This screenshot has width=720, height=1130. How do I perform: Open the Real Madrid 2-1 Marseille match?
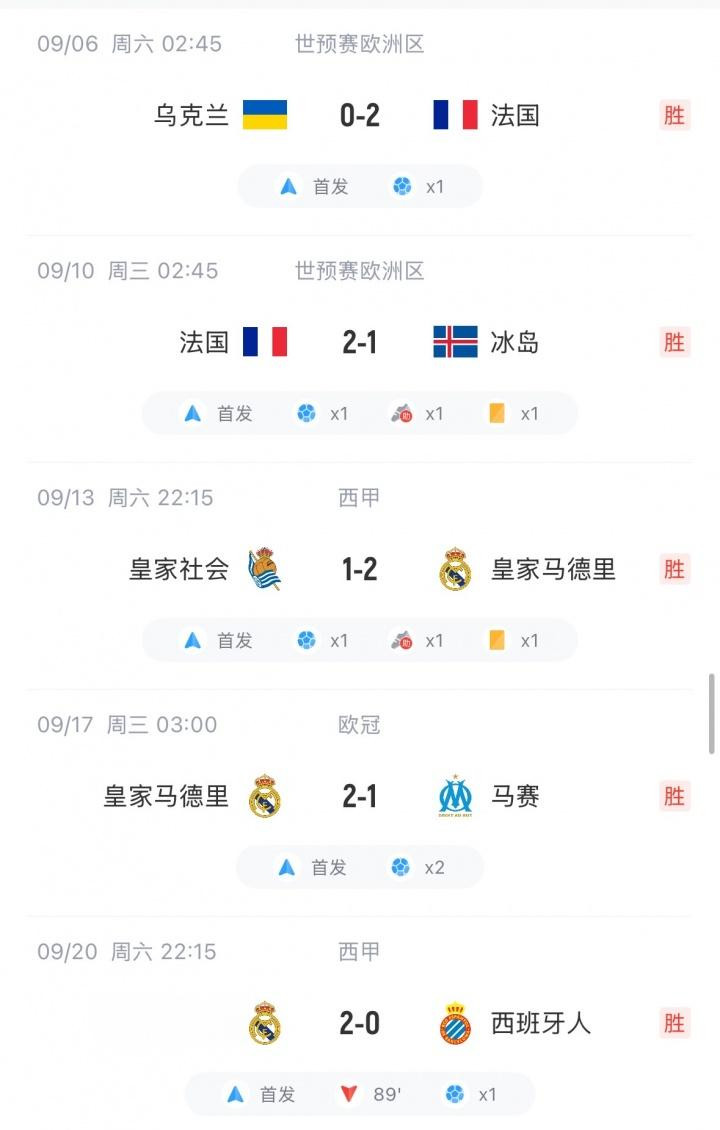(360, 796)
